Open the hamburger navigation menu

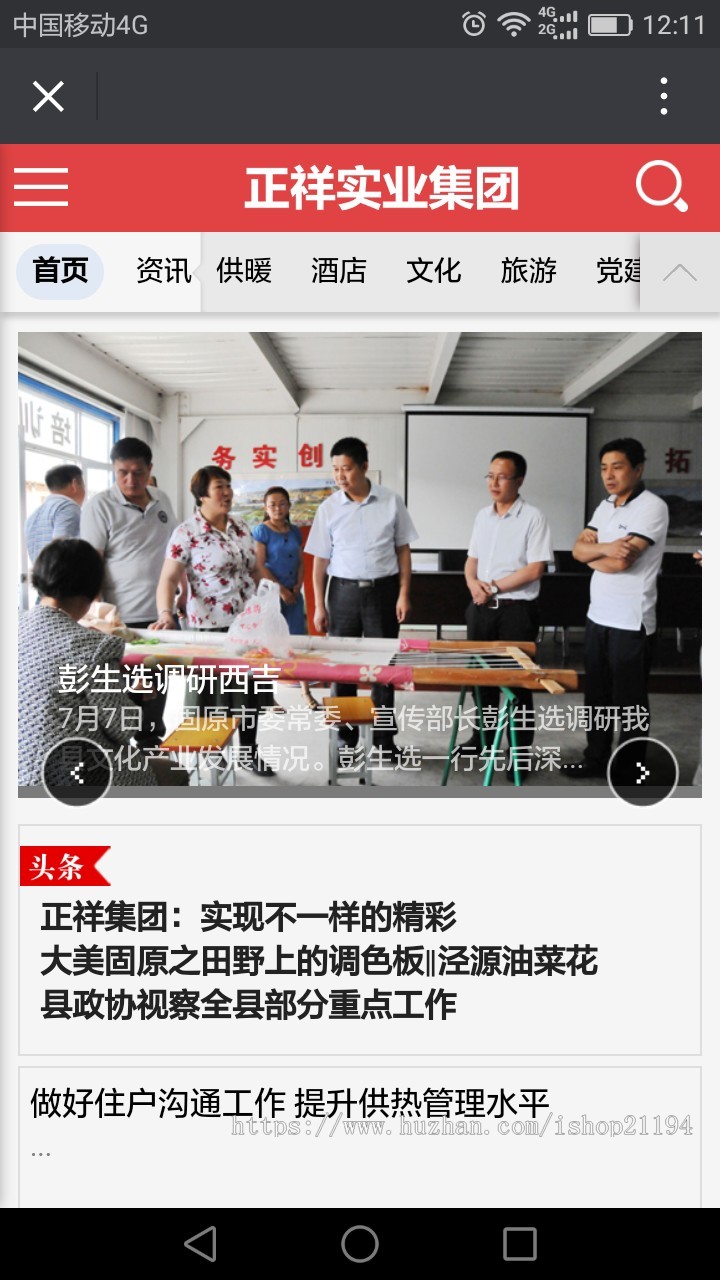[41, 187]
